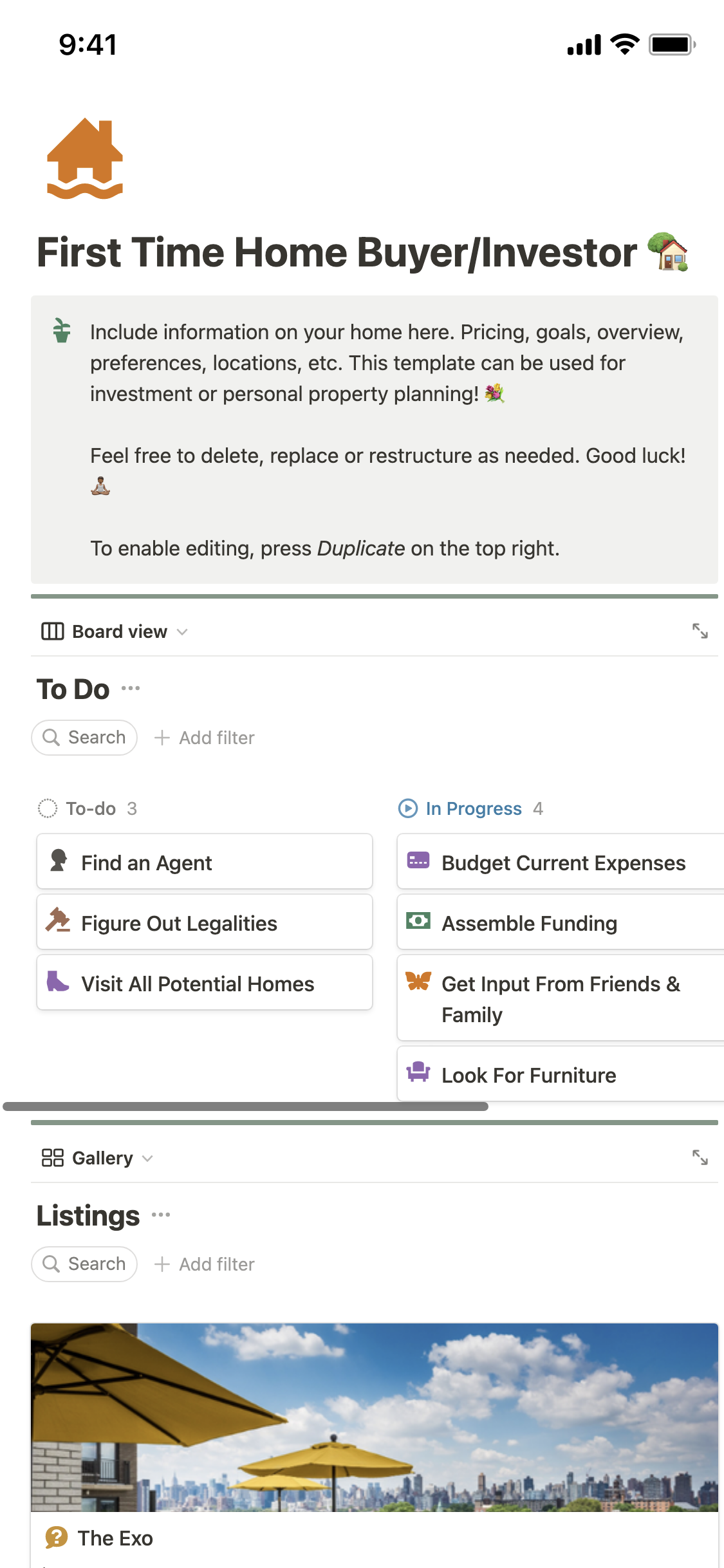Image resolution: width=724 pixels, height=1568 pixels.
Task: Open the Board view dropdown
Action: point(115,631)
